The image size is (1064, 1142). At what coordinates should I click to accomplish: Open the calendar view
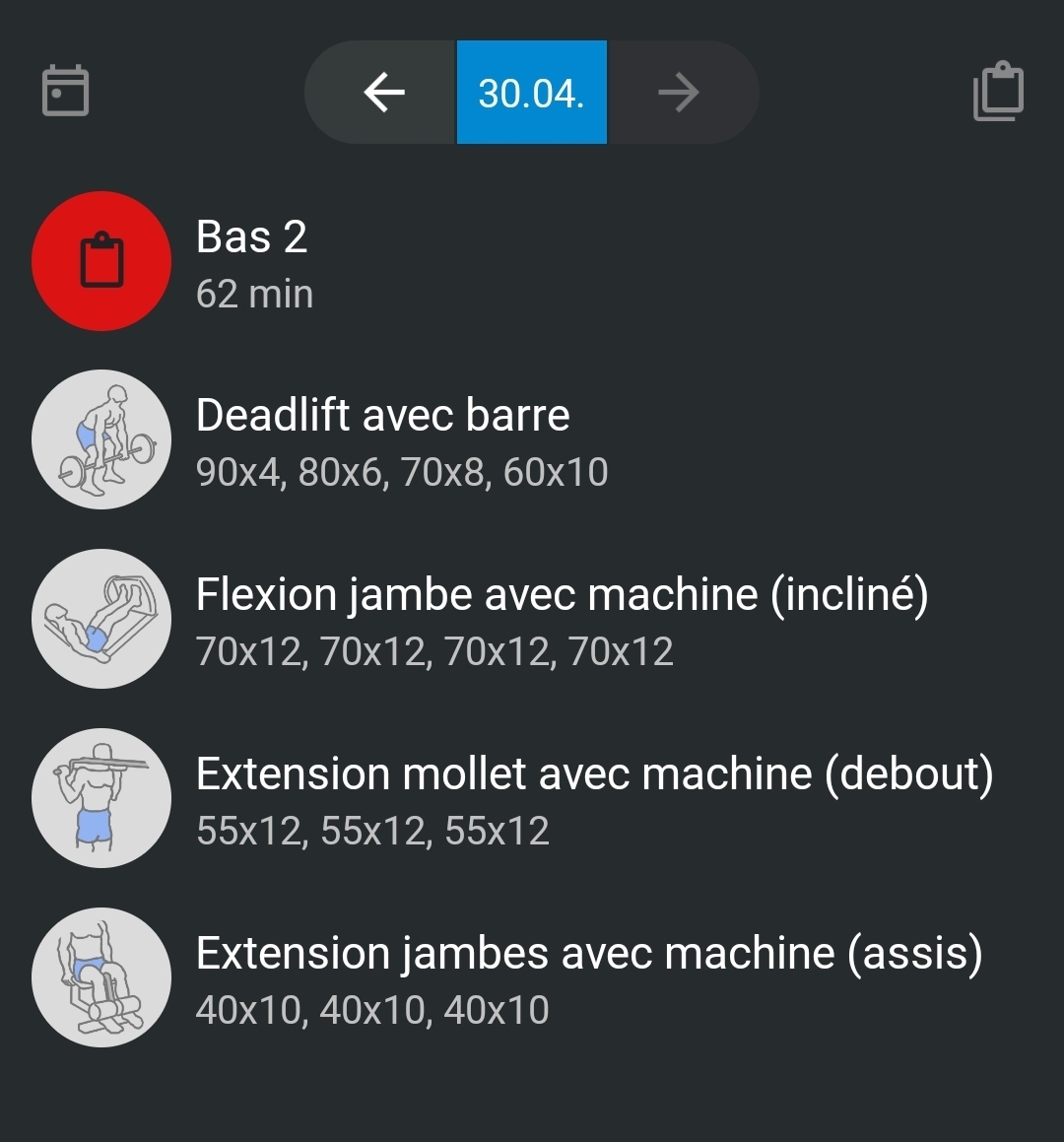[x=66, y=92]
